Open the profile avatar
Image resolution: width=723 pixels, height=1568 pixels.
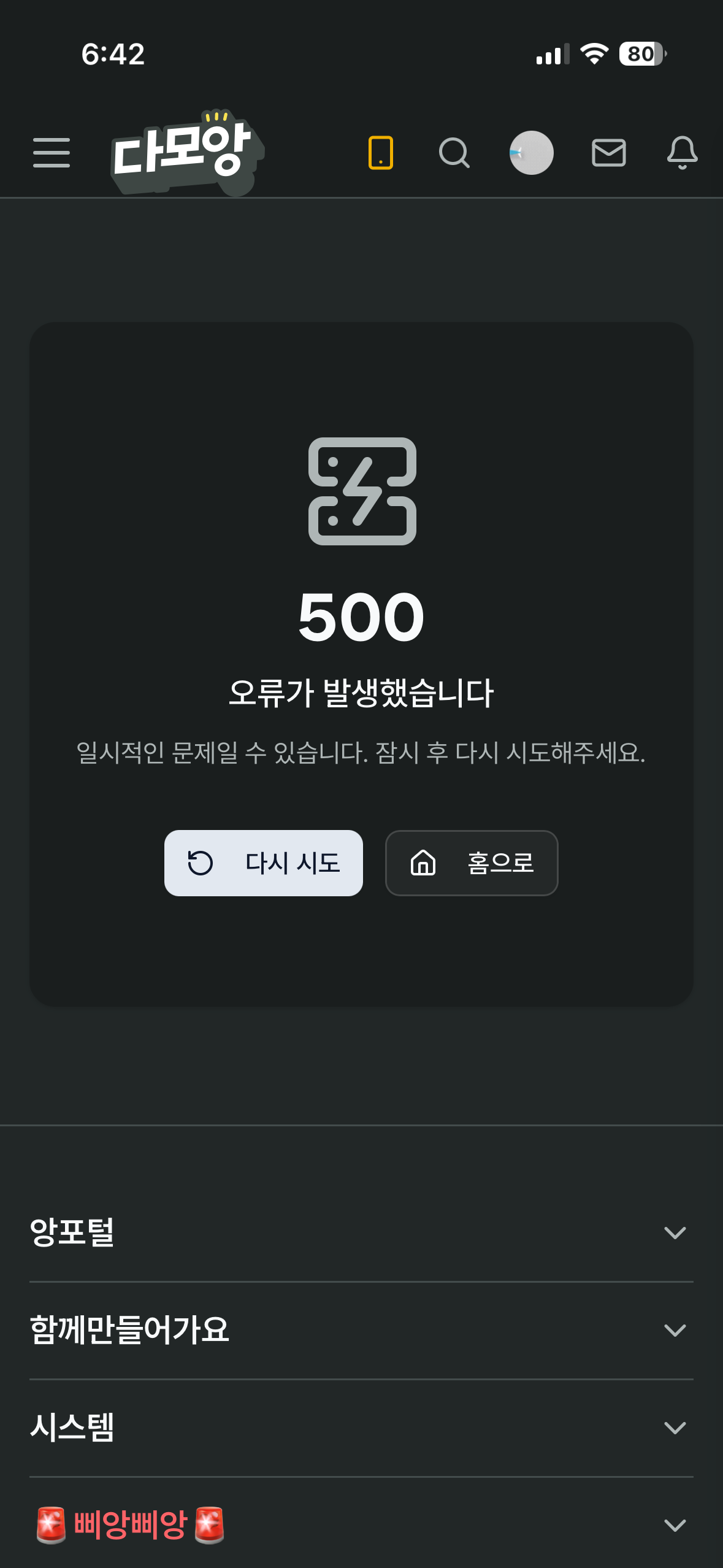pyautogui.click(x=532, y=153)
